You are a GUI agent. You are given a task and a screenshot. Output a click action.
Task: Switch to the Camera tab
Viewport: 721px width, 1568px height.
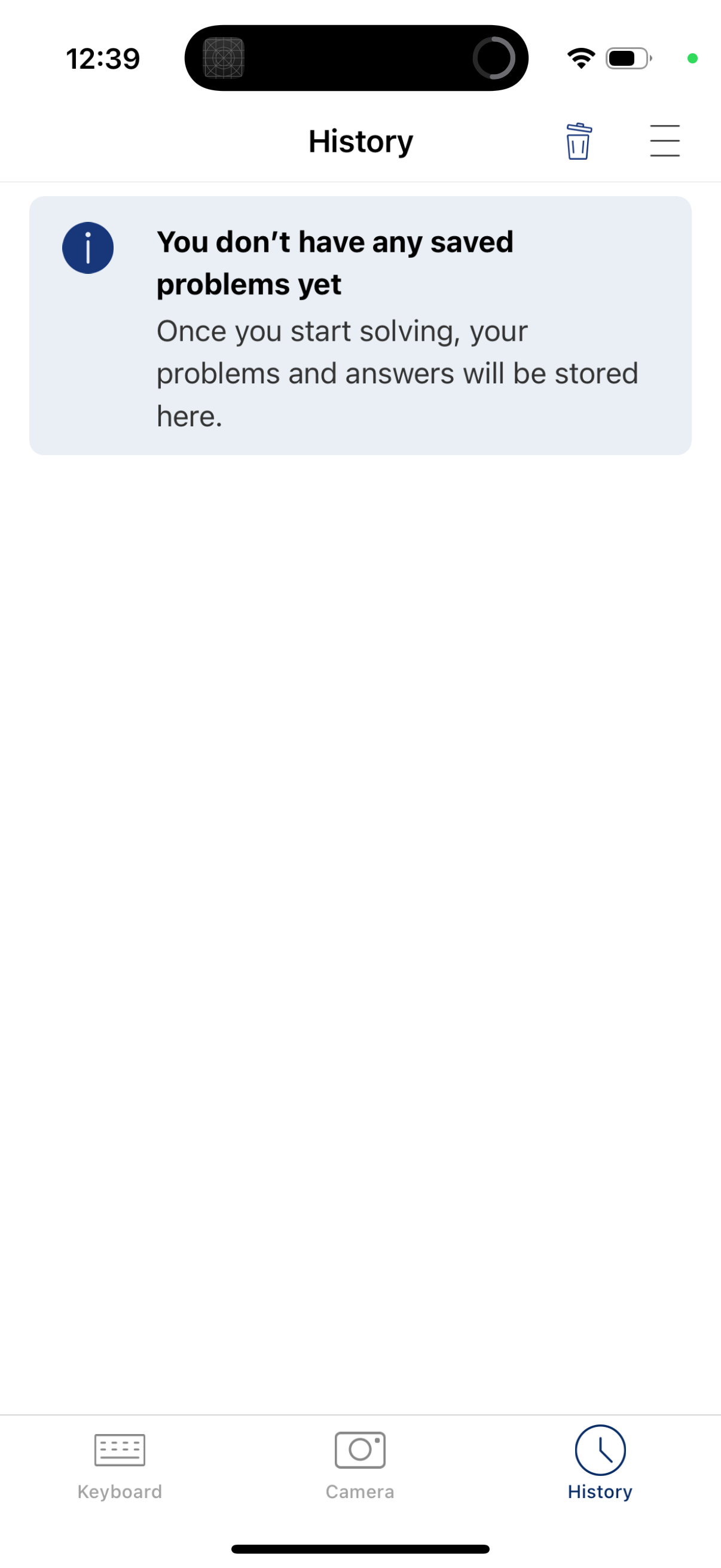[x=360, y=1463]
